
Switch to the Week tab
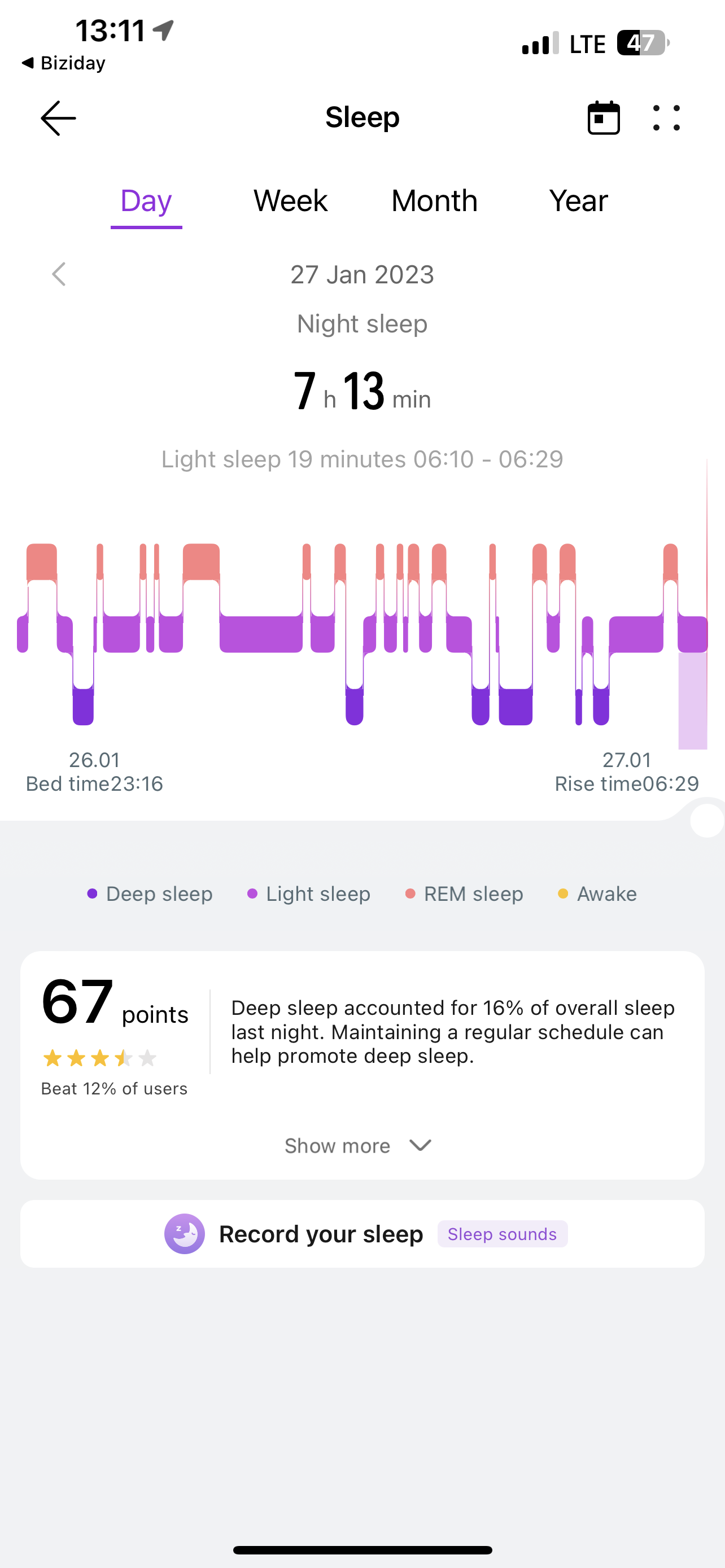click(290, 201)
